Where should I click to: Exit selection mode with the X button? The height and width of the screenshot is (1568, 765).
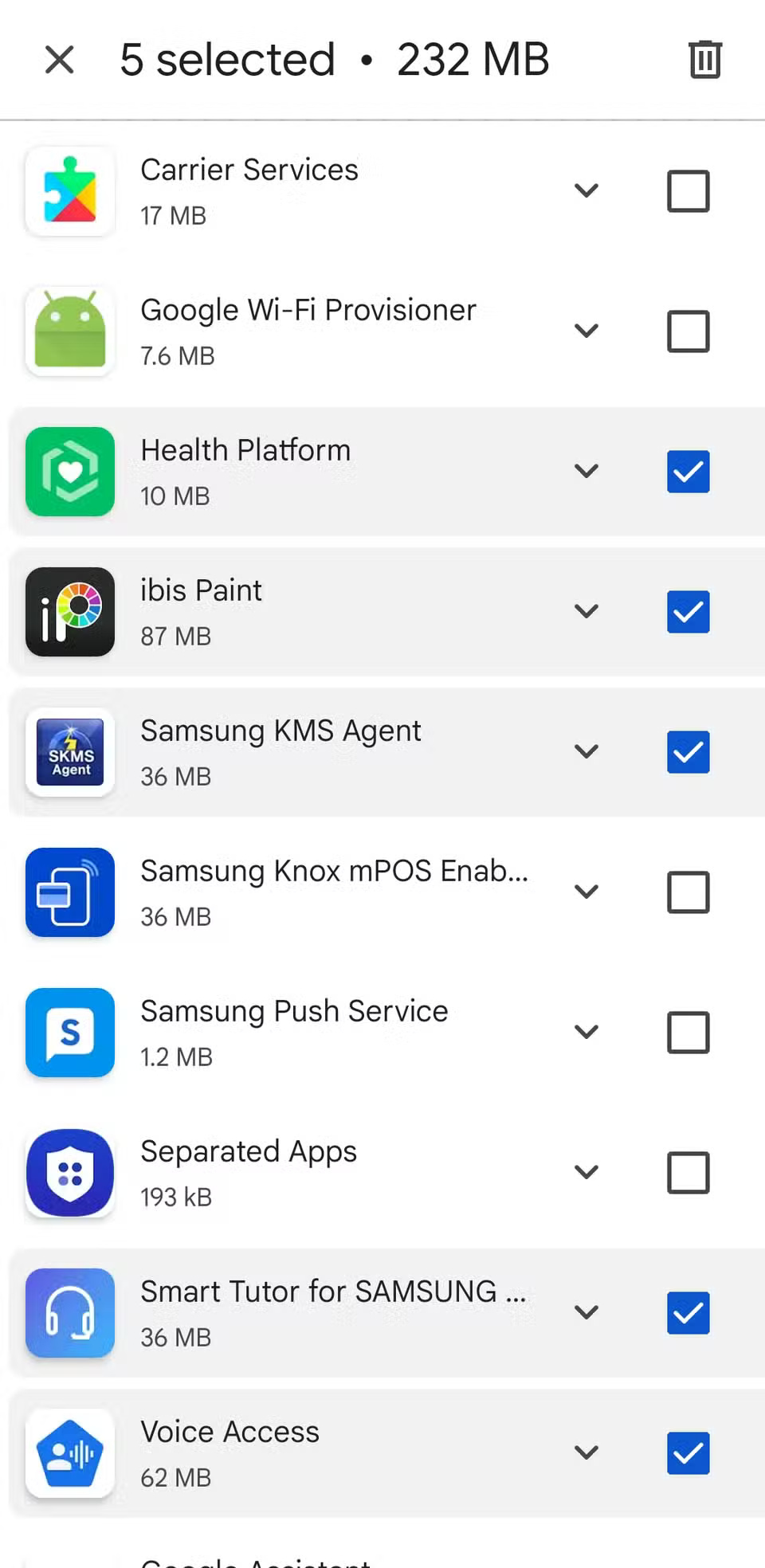pyautogui.click(x=59, y=58)
